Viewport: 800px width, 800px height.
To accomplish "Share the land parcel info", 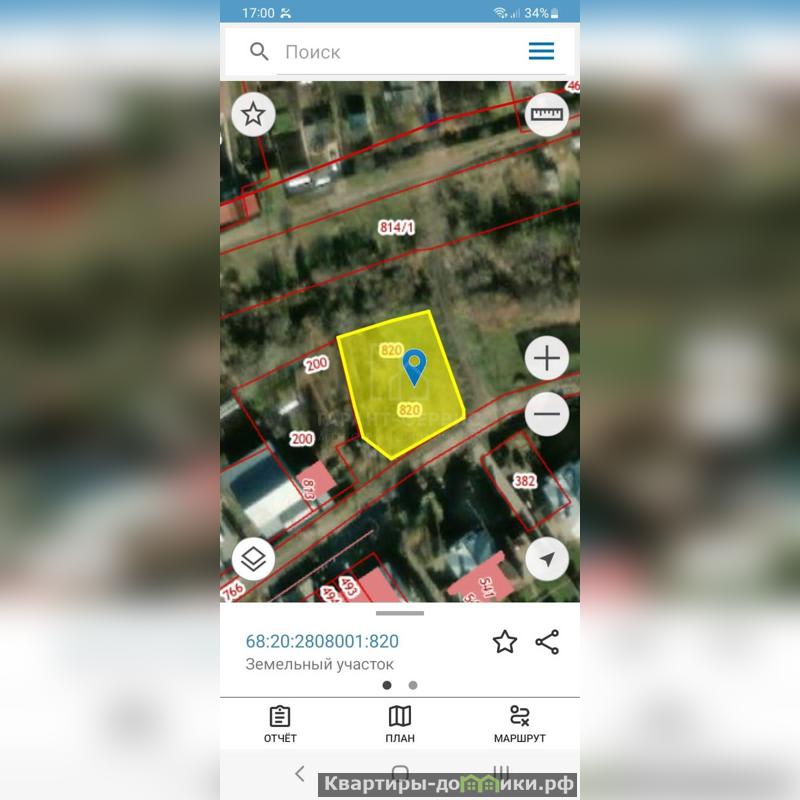I will [547, 642].
